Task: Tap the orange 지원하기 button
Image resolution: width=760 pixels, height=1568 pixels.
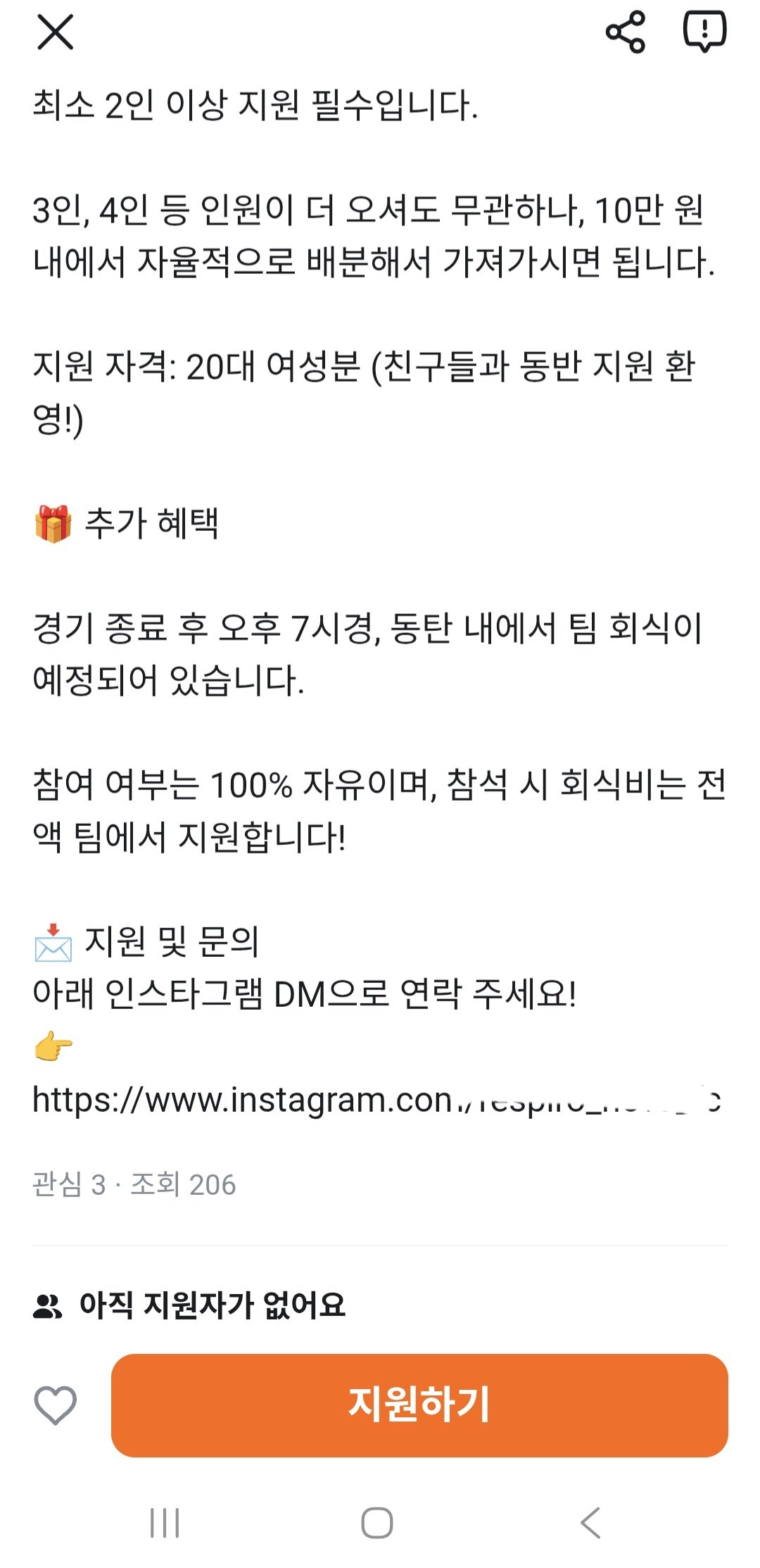Action: coord(419,1405)
